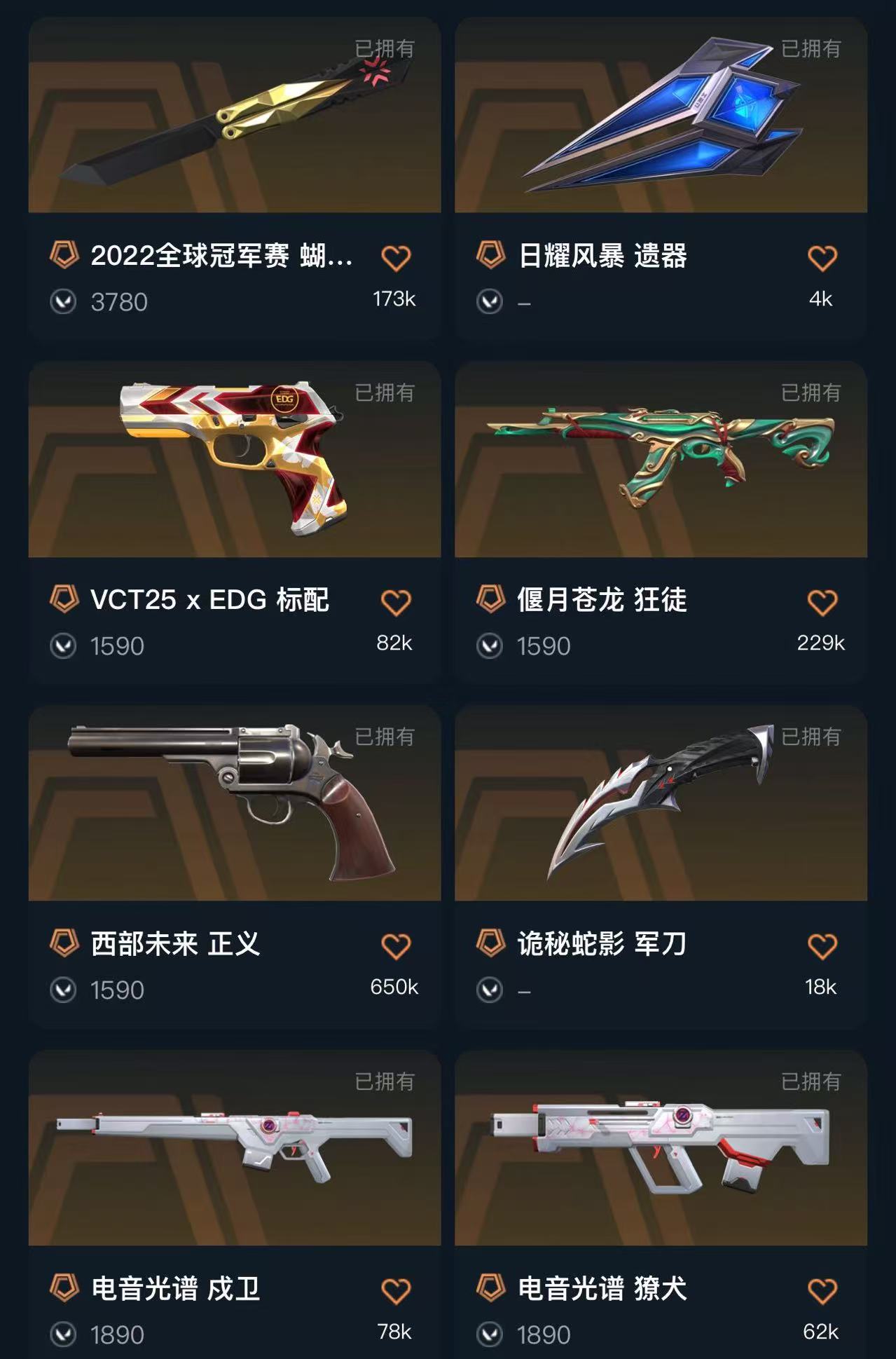Open the 2022全球冠军赛 蝴蝶刀 skin card
The height and width of the screenshot is (1359, 896).
pos(234,116)
